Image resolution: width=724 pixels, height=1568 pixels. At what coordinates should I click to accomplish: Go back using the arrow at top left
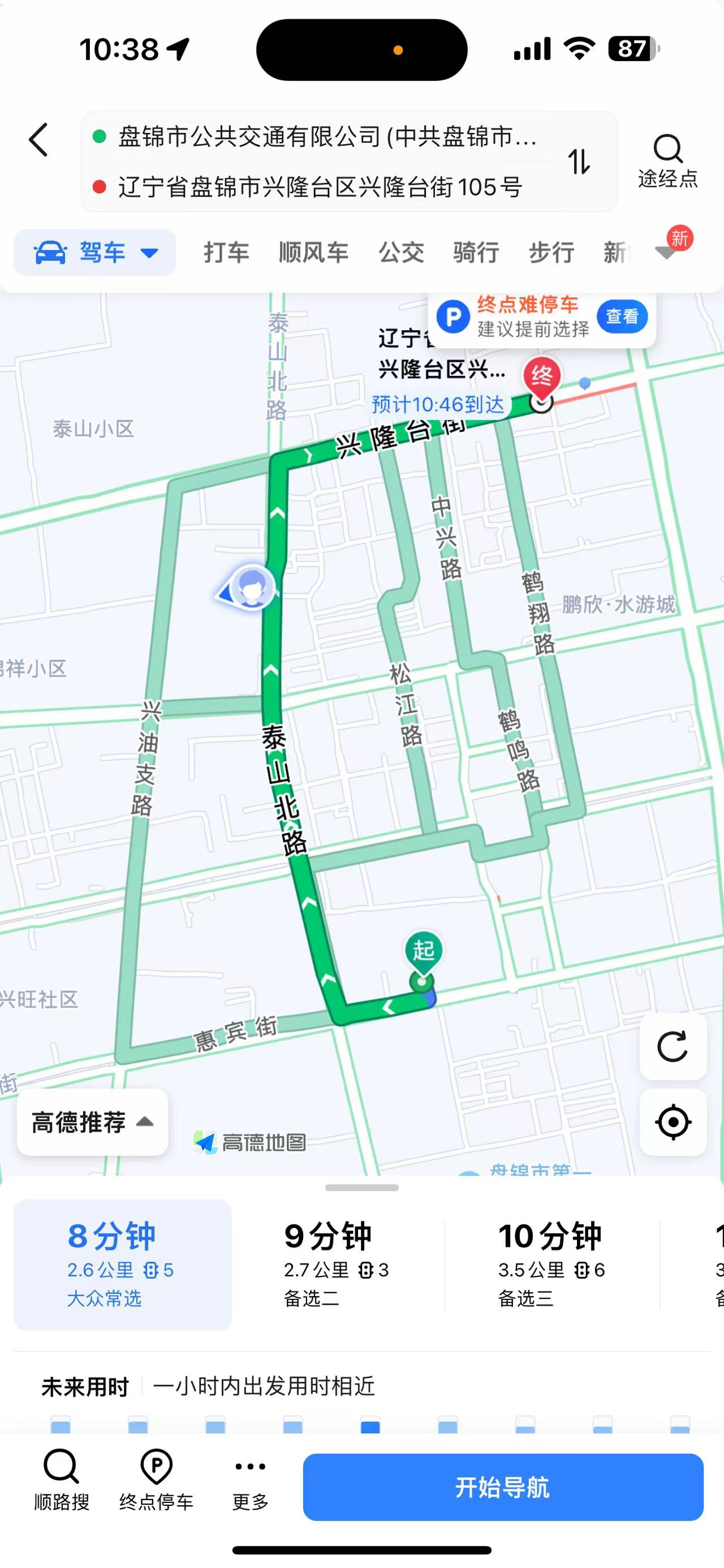click(x=39, y=140)
